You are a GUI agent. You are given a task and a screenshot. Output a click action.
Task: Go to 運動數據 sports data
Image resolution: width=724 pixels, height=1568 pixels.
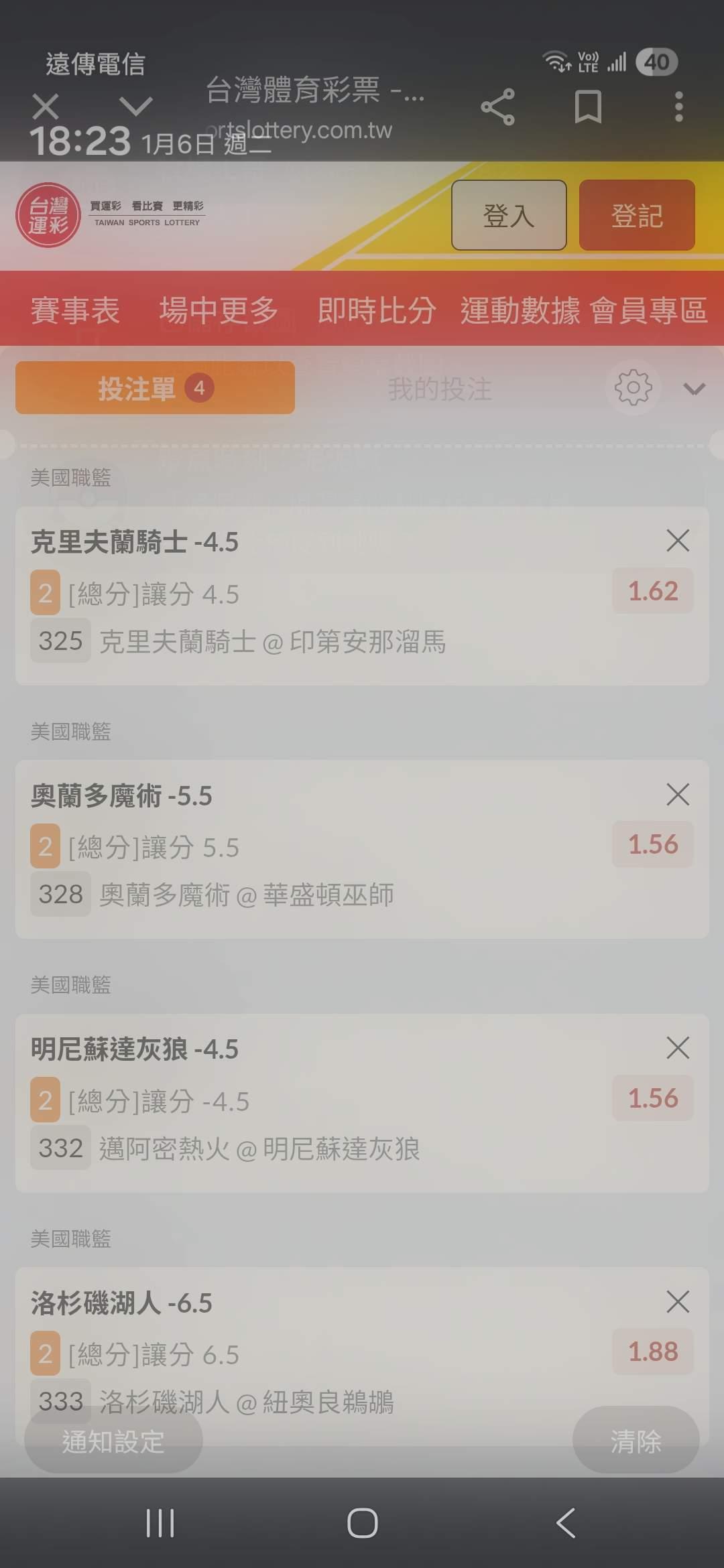click(520, 310)
